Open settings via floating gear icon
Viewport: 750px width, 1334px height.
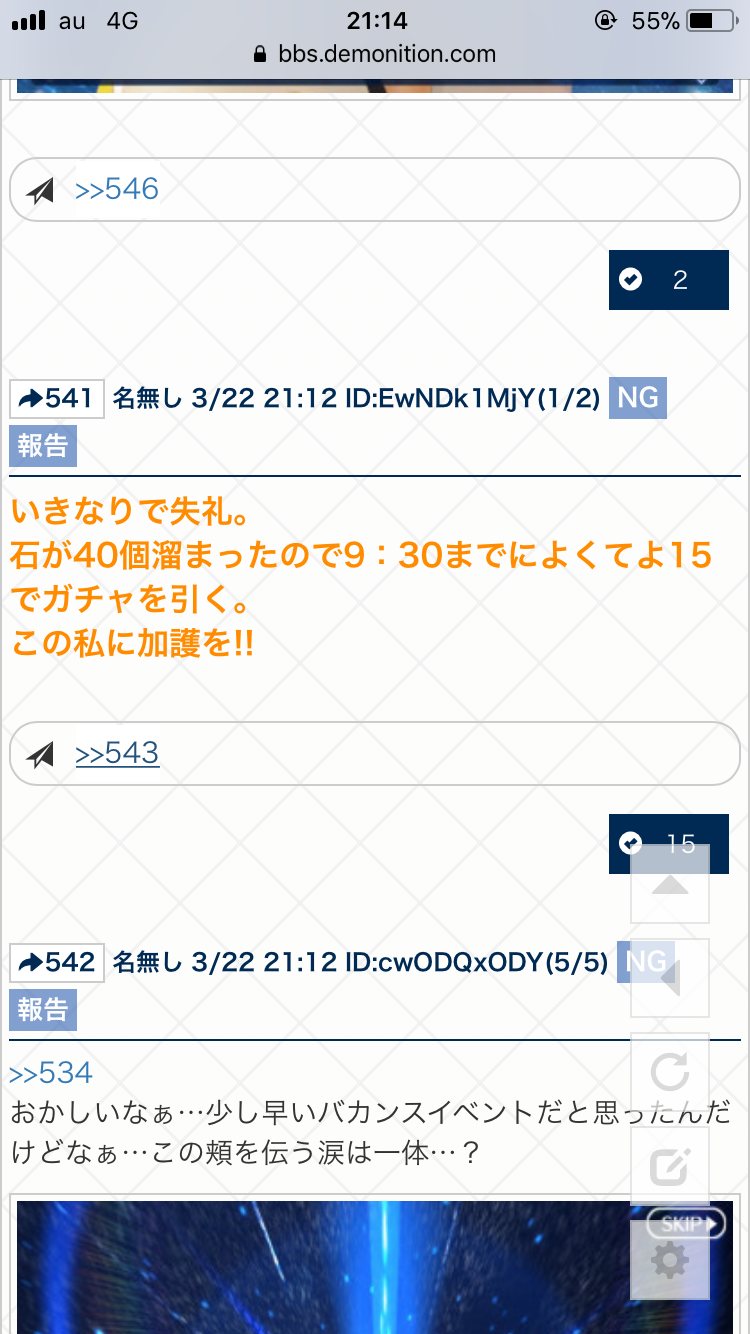669,1262
